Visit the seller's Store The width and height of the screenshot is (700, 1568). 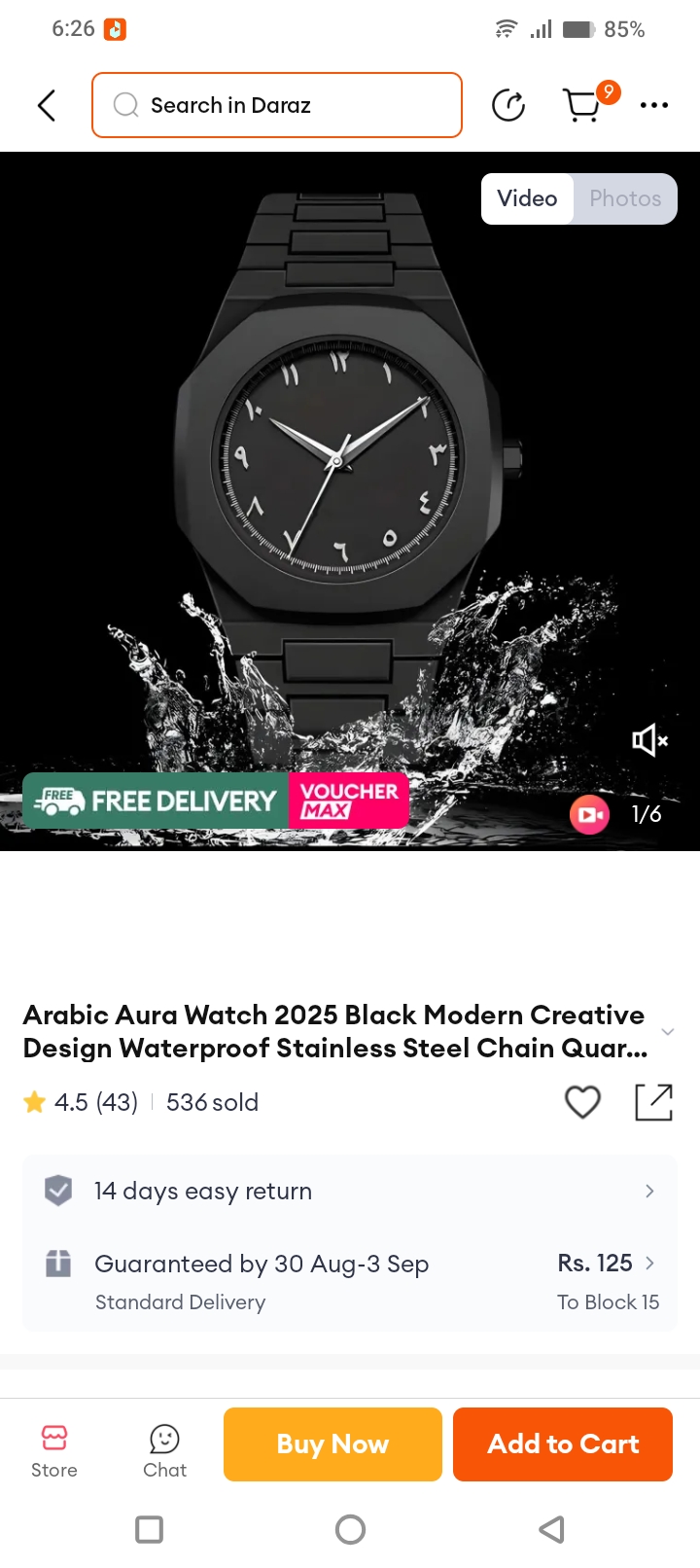54,1450
